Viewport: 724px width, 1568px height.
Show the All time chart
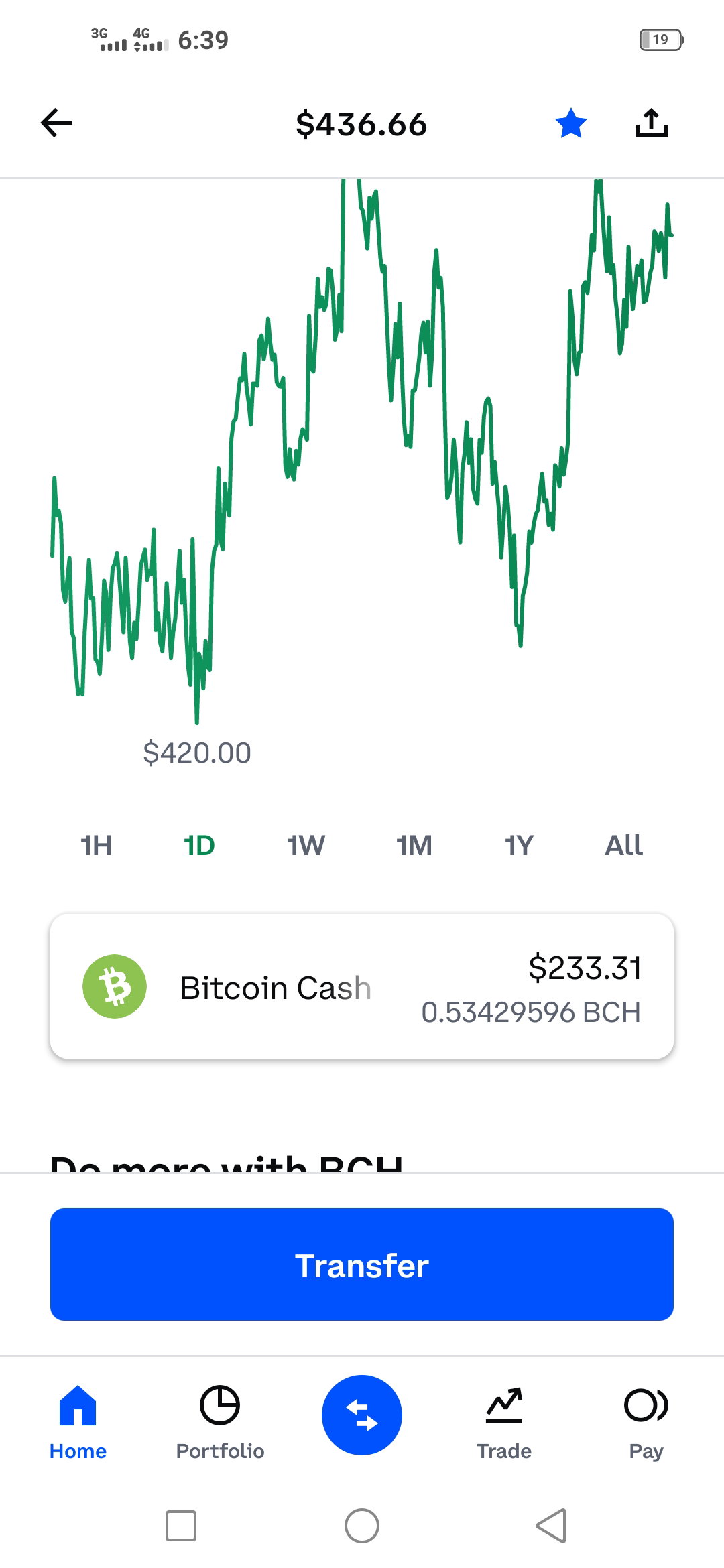point(624,846)
